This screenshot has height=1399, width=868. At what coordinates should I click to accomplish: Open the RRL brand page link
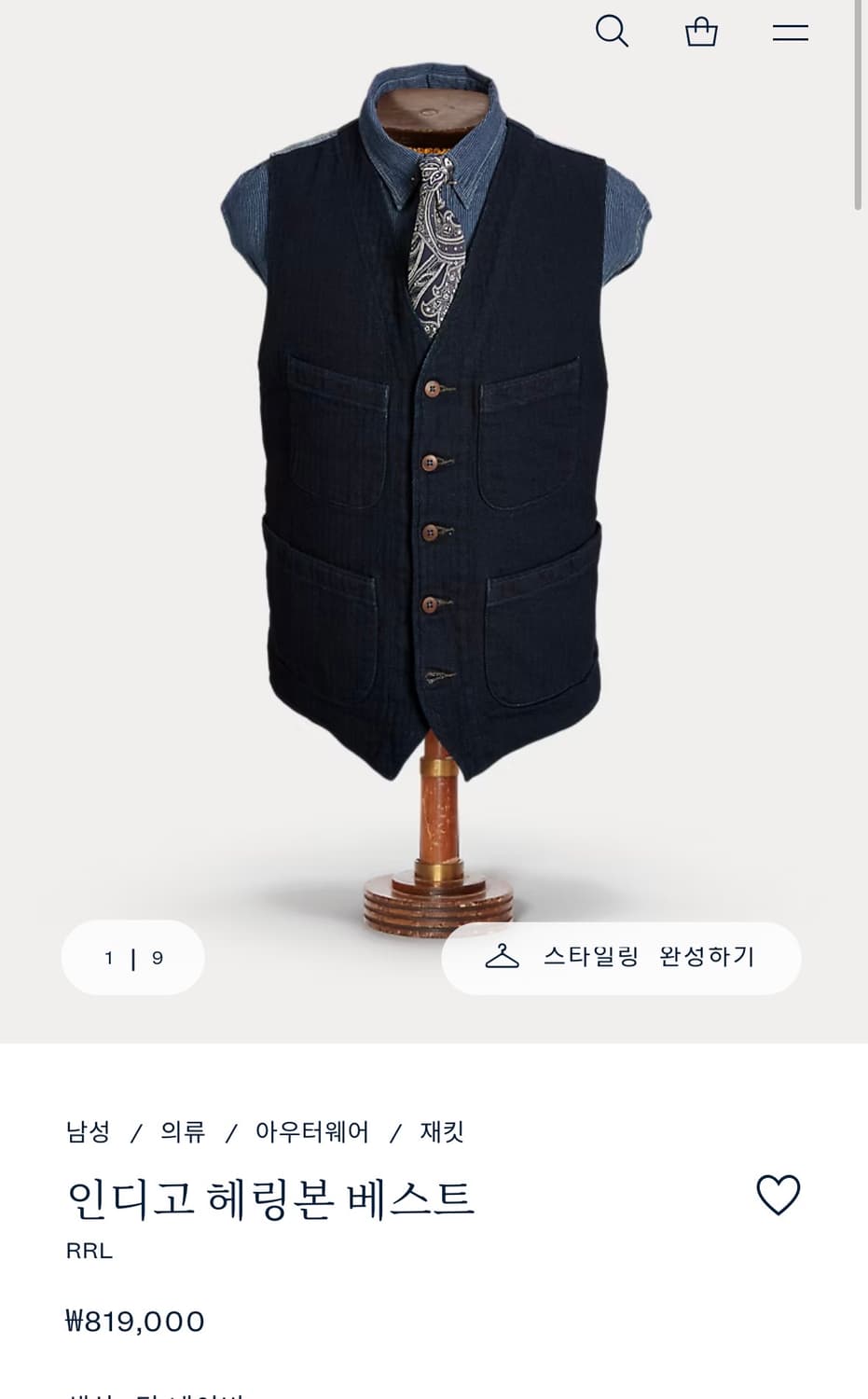tap(88, 1251)
